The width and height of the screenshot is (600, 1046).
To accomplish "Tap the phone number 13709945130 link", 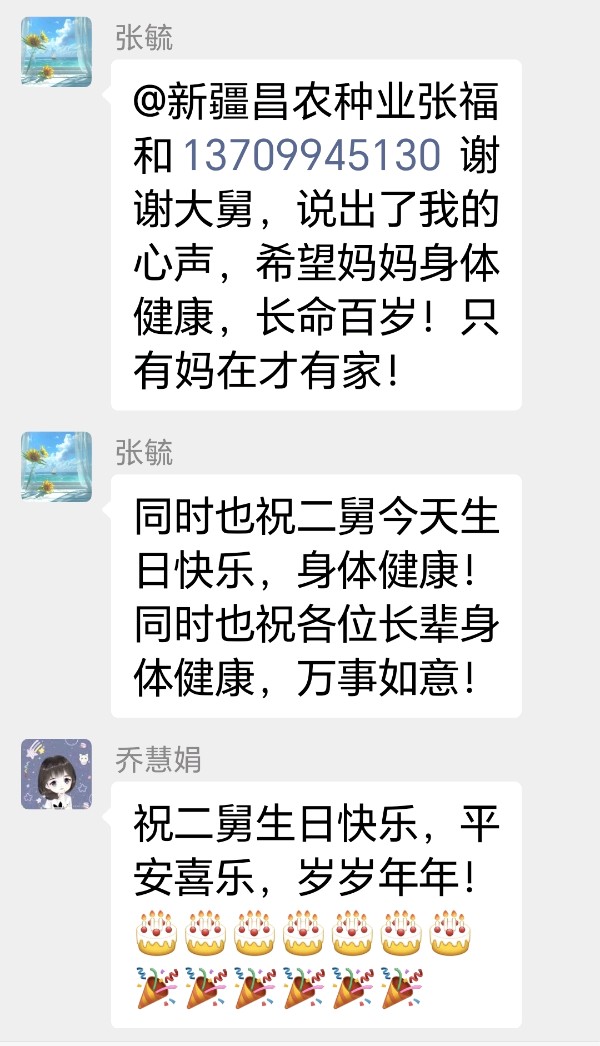I will 311,156.
